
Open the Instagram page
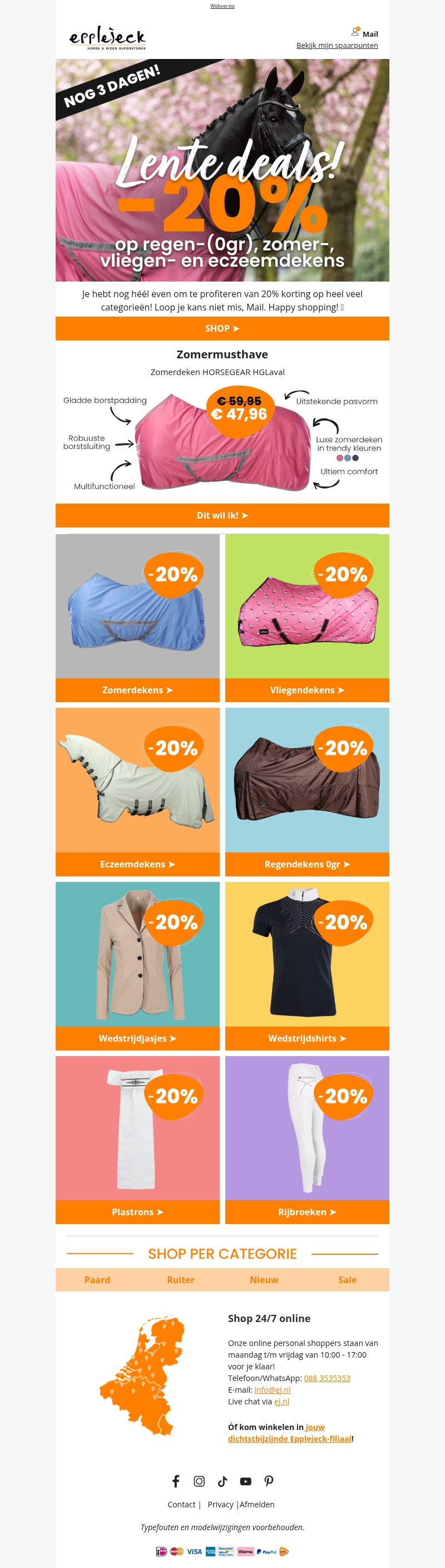point(199,1481)
